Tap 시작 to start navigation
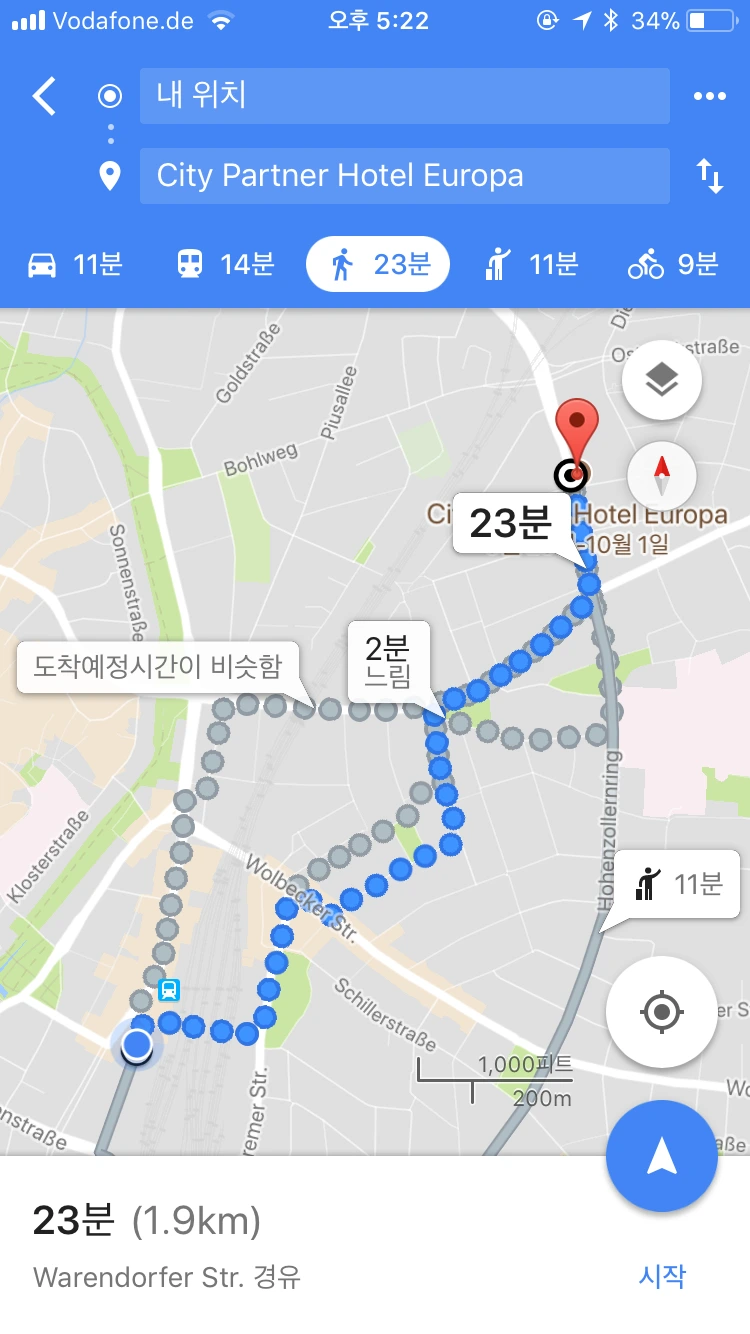 coord(662,1276)
